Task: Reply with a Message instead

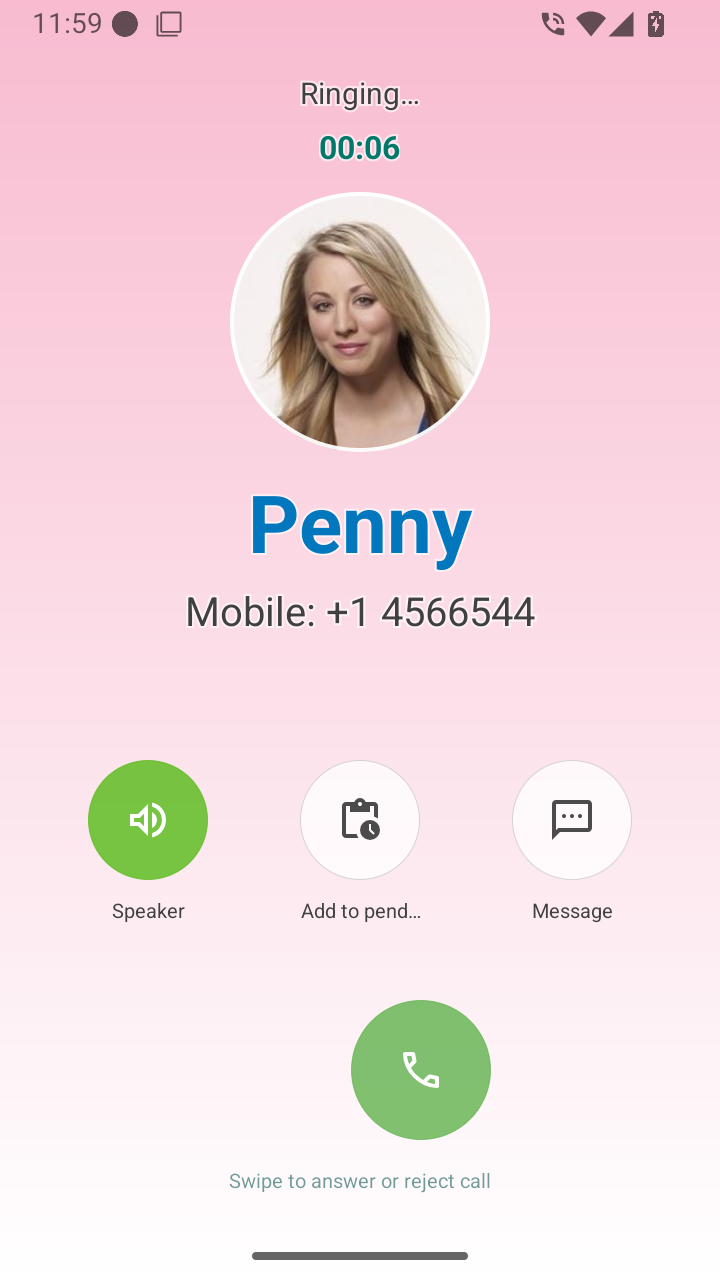Action: pyautogui.click(x=572, y=820)
